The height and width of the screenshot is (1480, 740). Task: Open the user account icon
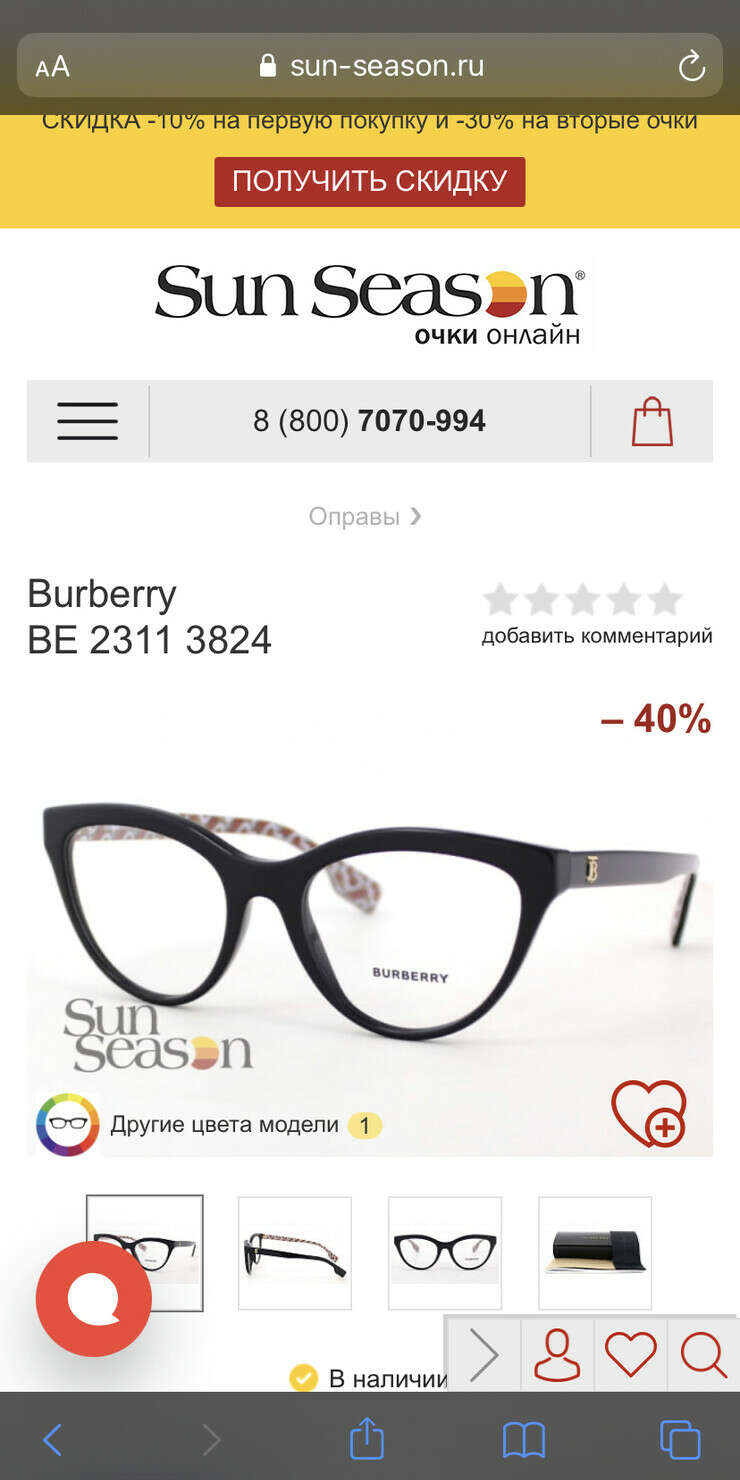click(x=557, y=1355)
